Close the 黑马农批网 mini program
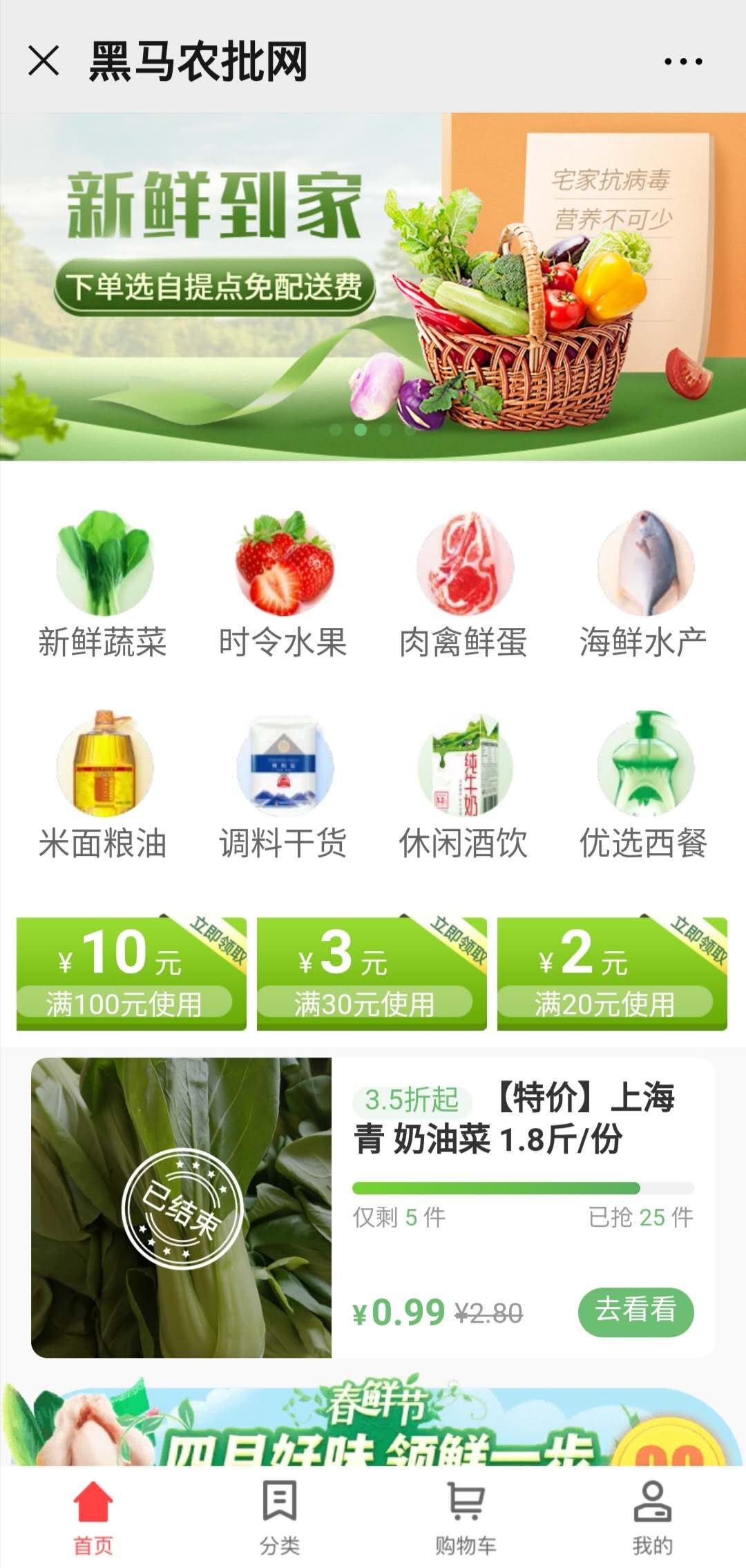The height and width of the screenshot is (1568, 746). (44, 61)
